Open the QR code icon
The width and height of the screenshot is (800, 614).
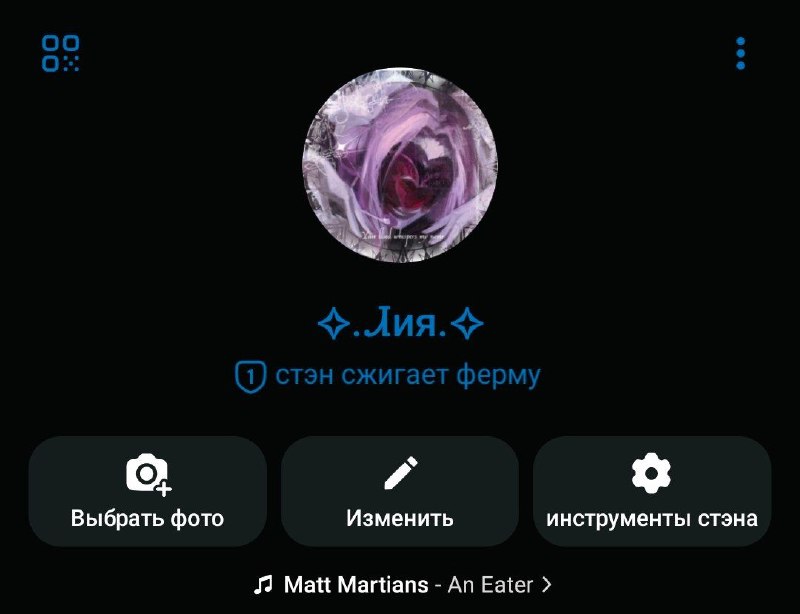point(60,53)
